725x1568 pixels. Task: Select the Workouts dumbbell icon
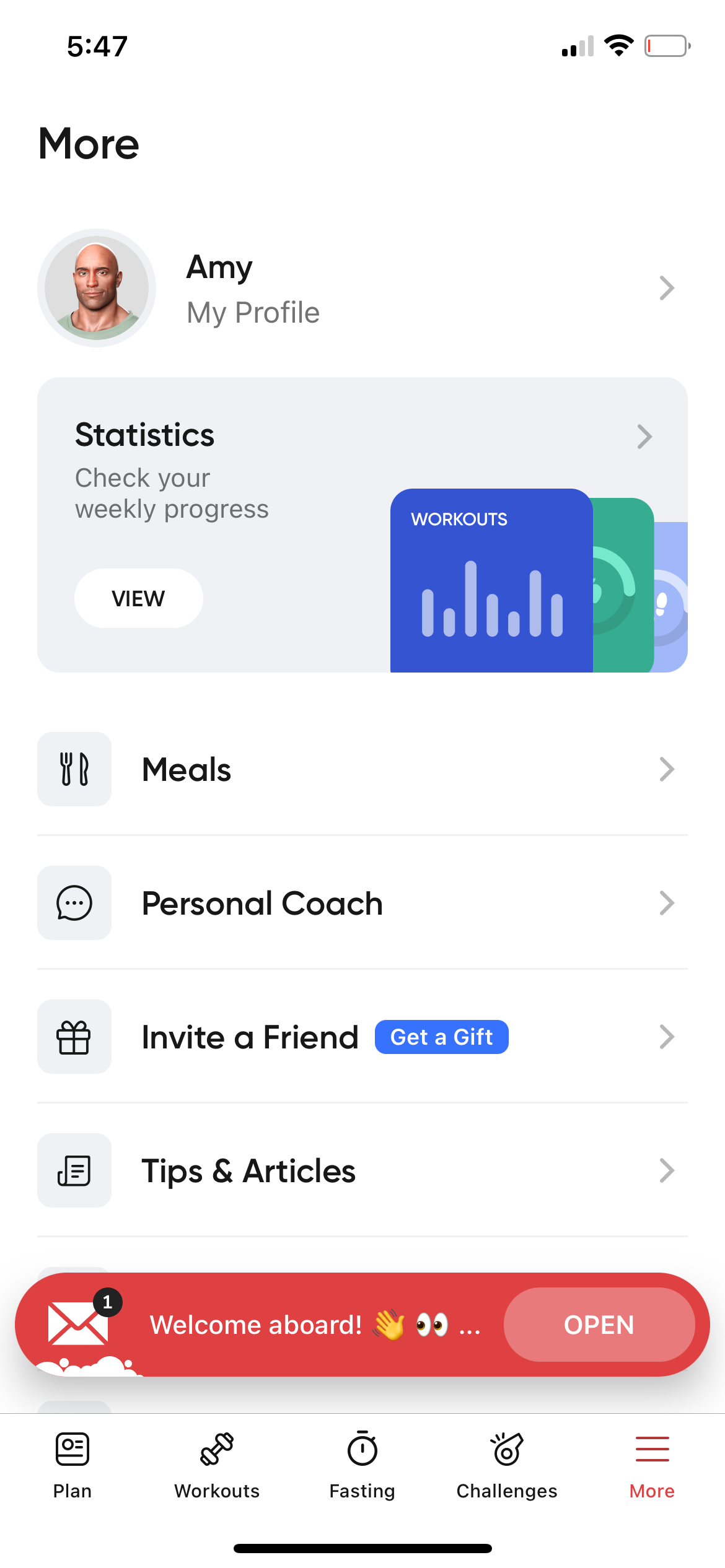[216, 1449]
